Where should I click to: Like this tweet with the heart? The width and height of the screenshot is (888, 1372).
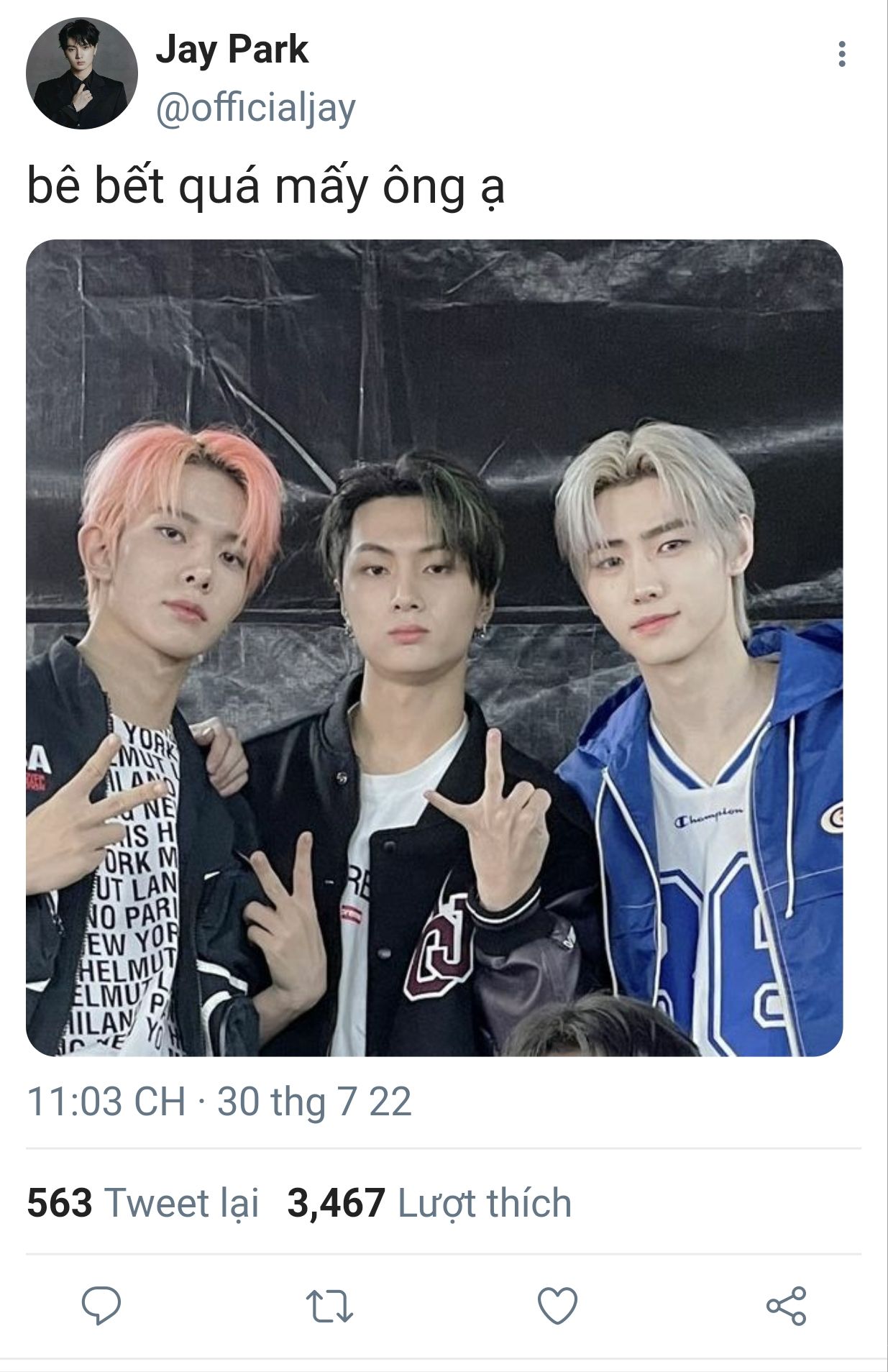click(x=558, y=1305)
